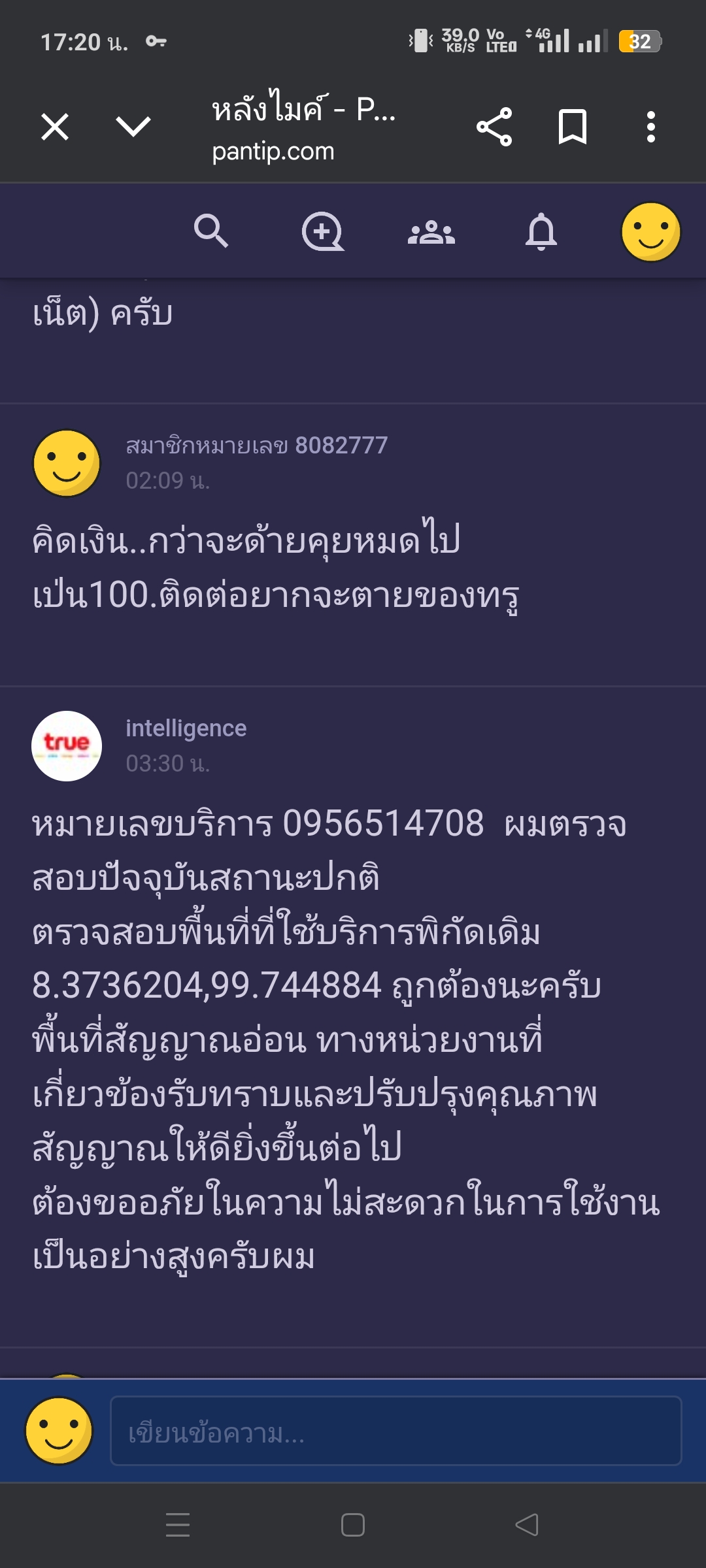Tap the true logo avatar

tap(67, 746)
